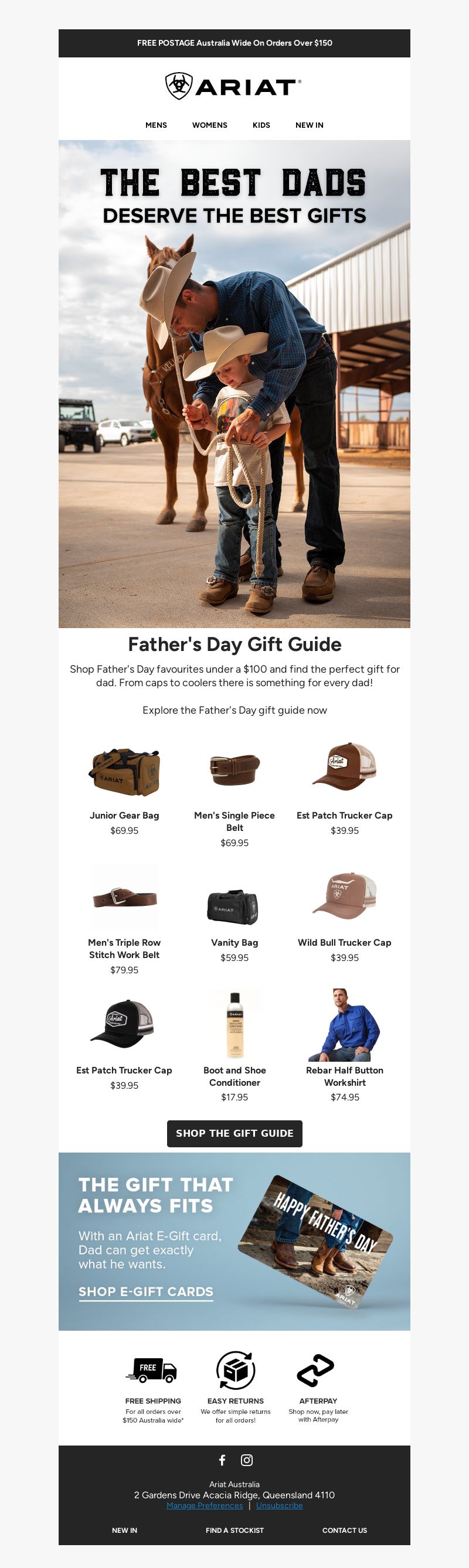This screenshot has height=1568, width=469.
Task: Open the WOMENS category link
Action: click(x=209, y=125)
